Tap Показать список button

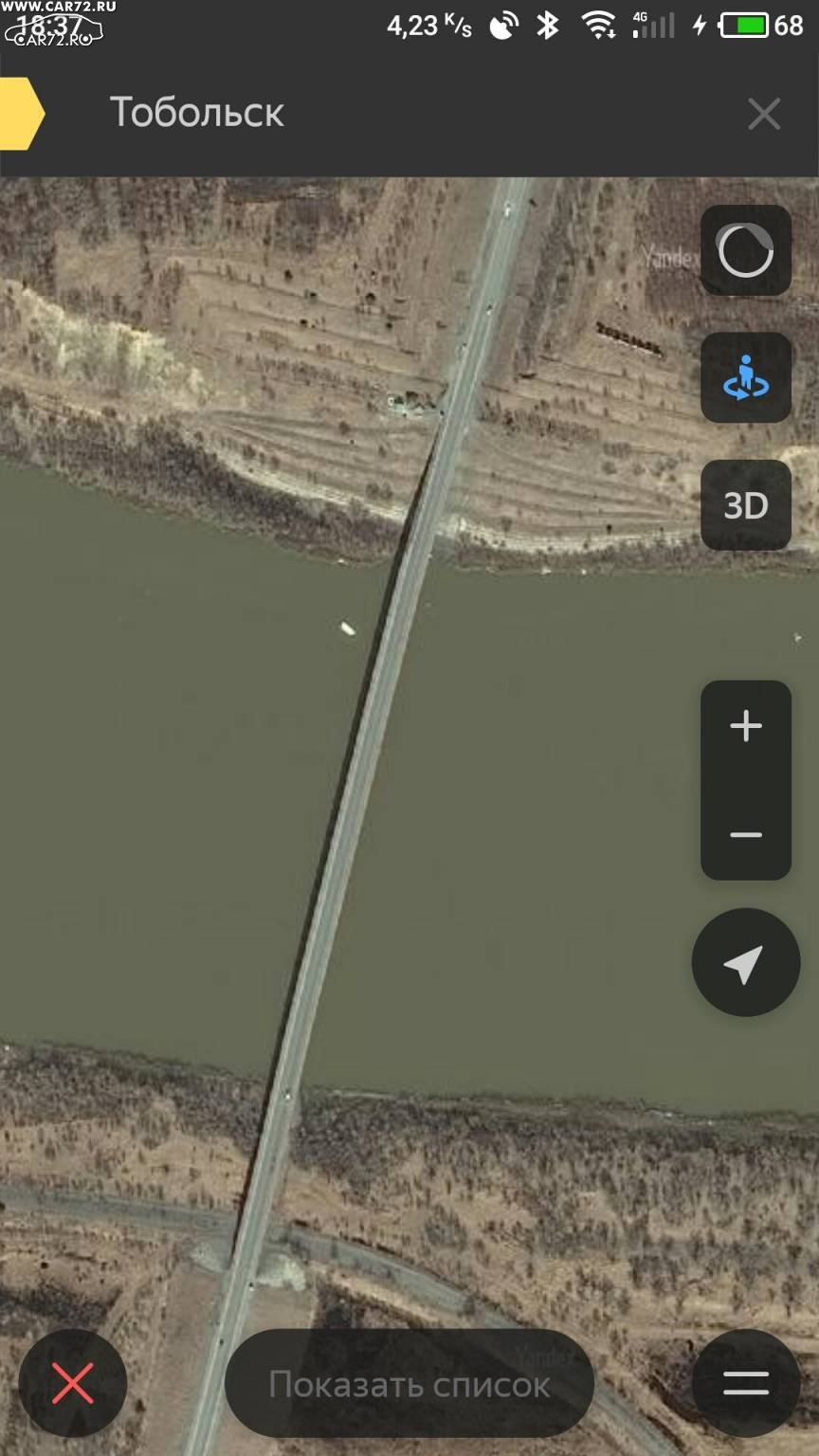click(409, 1384)
